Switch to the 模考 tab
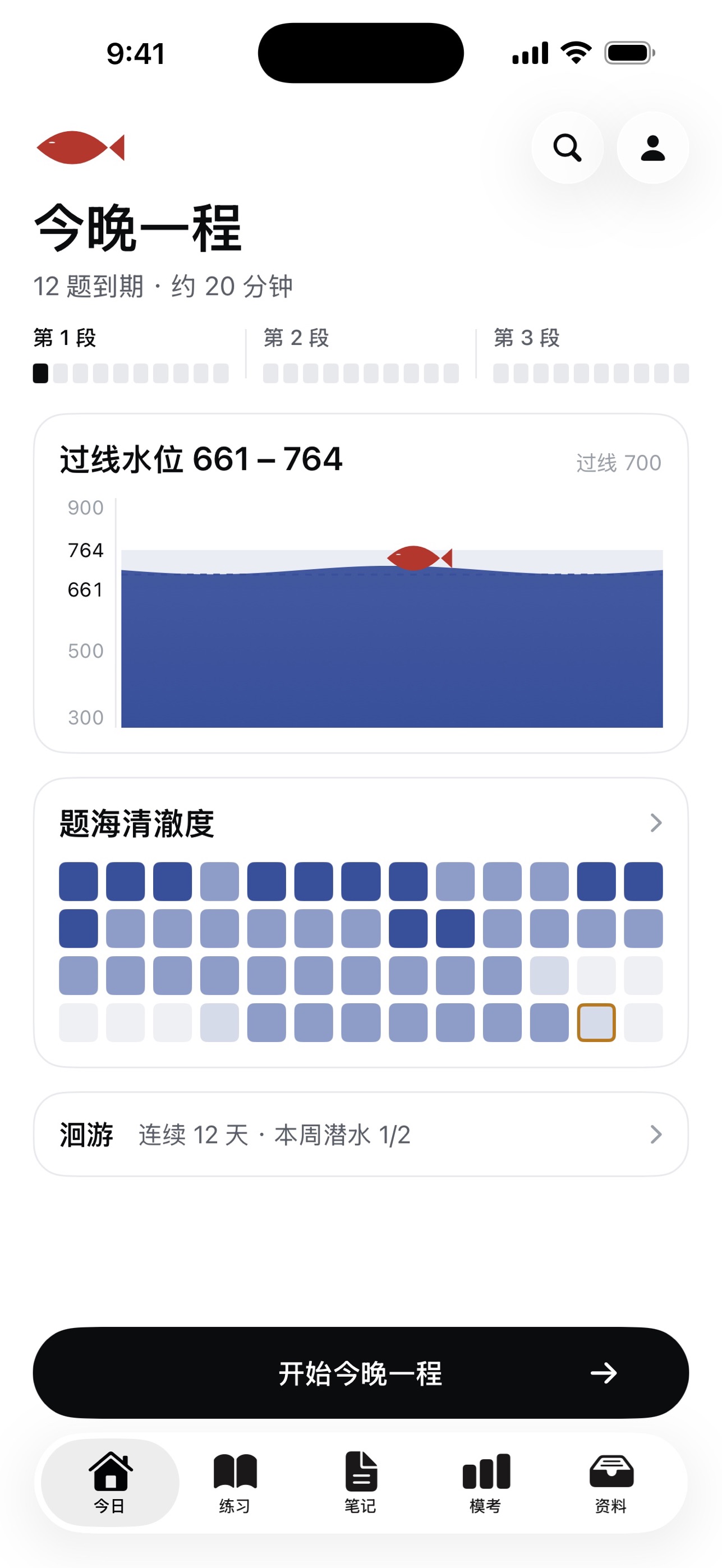Viewport: 722px width, 1568px height. click(x=486, y=1483)
